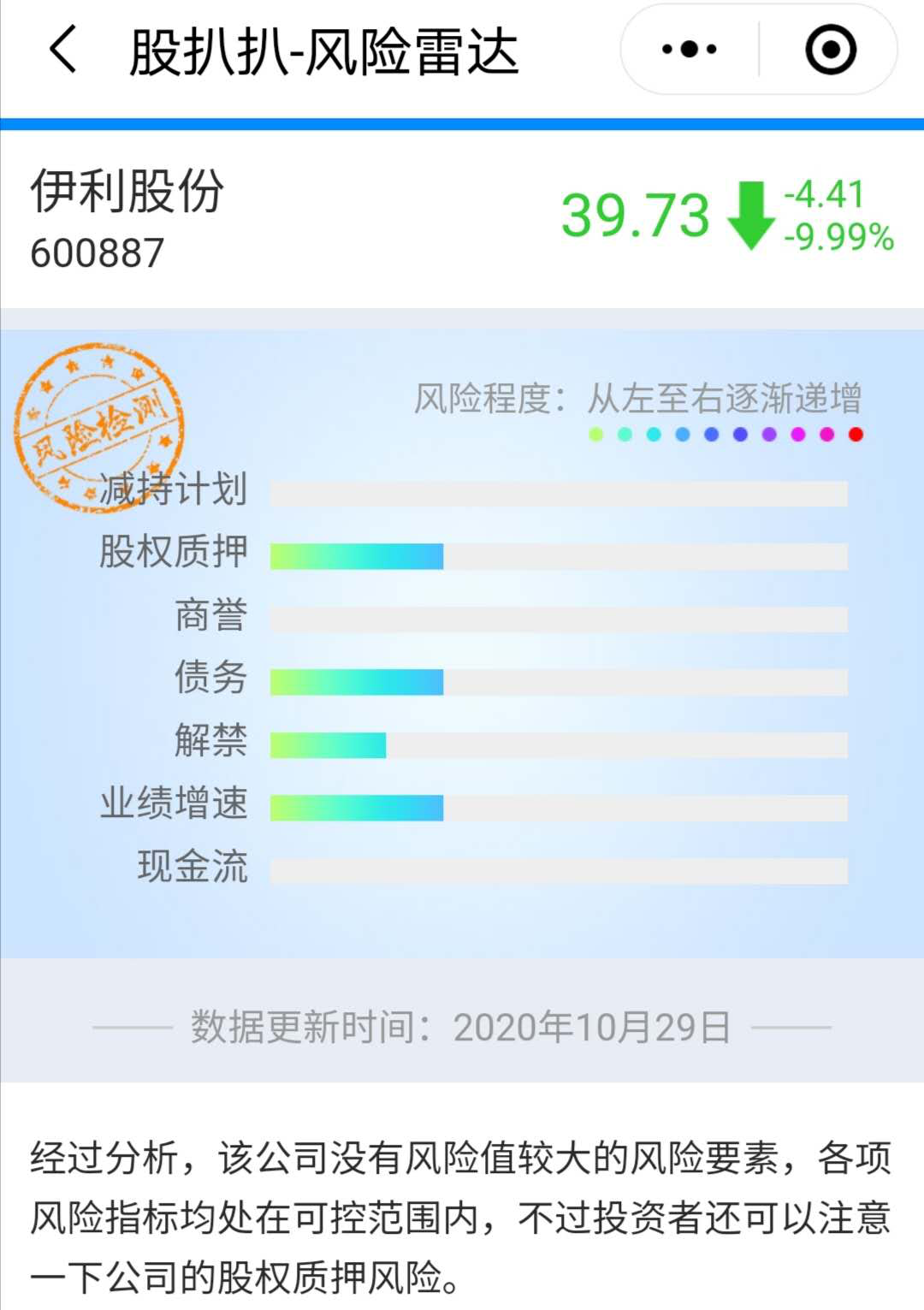924x1310 pixels.
Task: Close the mini program via the circle button
Action: (830, 50)
